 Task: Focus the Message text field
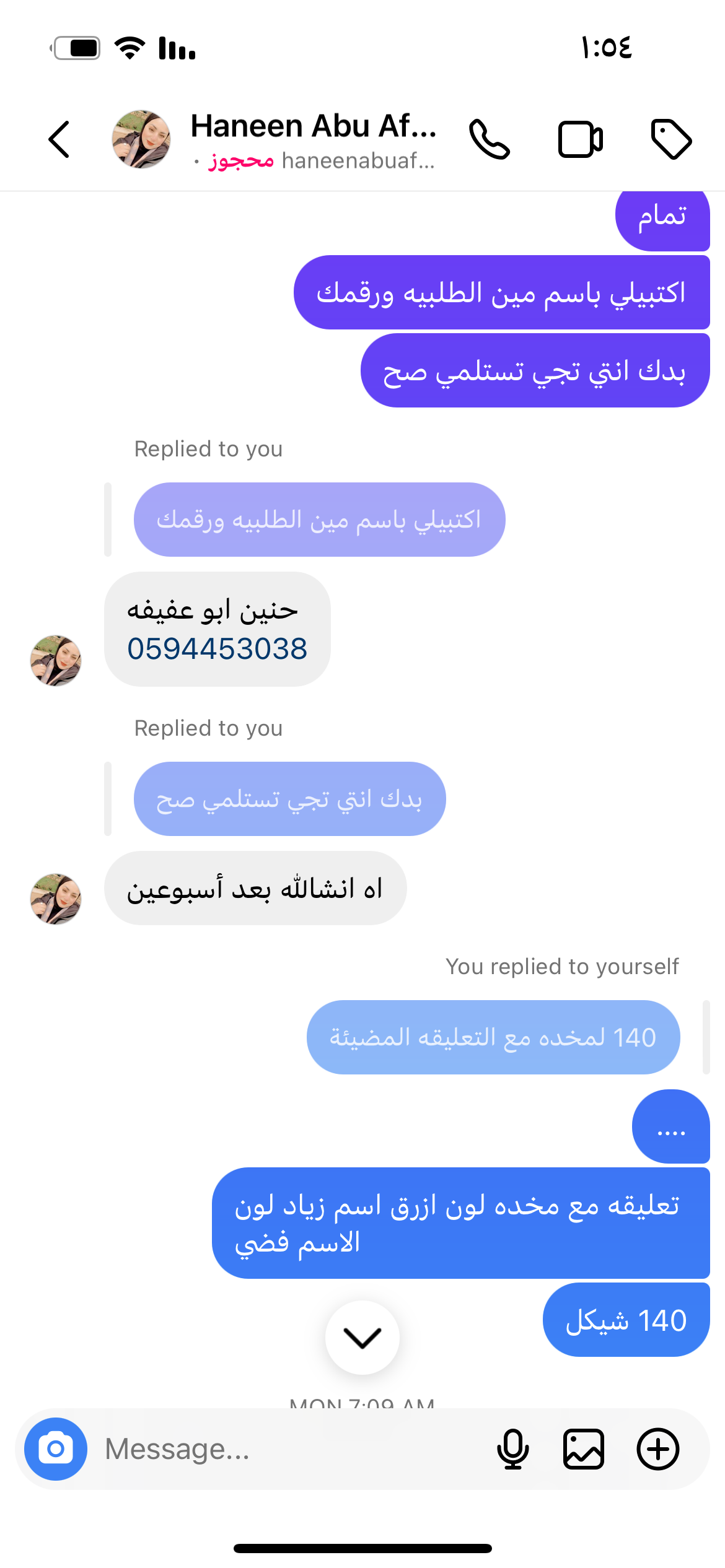click(x=291, y=1449)
